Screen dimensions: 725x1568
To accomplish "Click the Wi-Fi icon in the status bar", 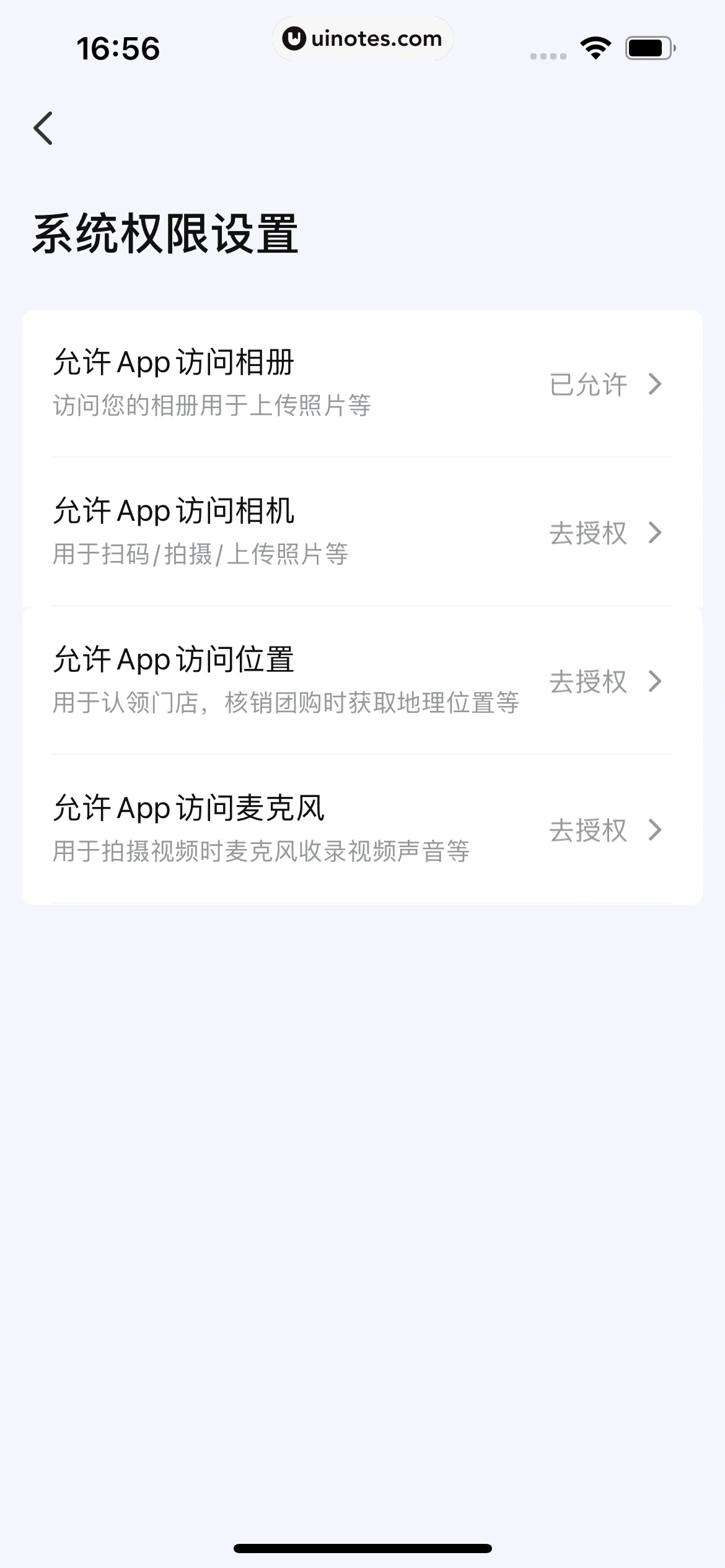I will tap(594, 48).
